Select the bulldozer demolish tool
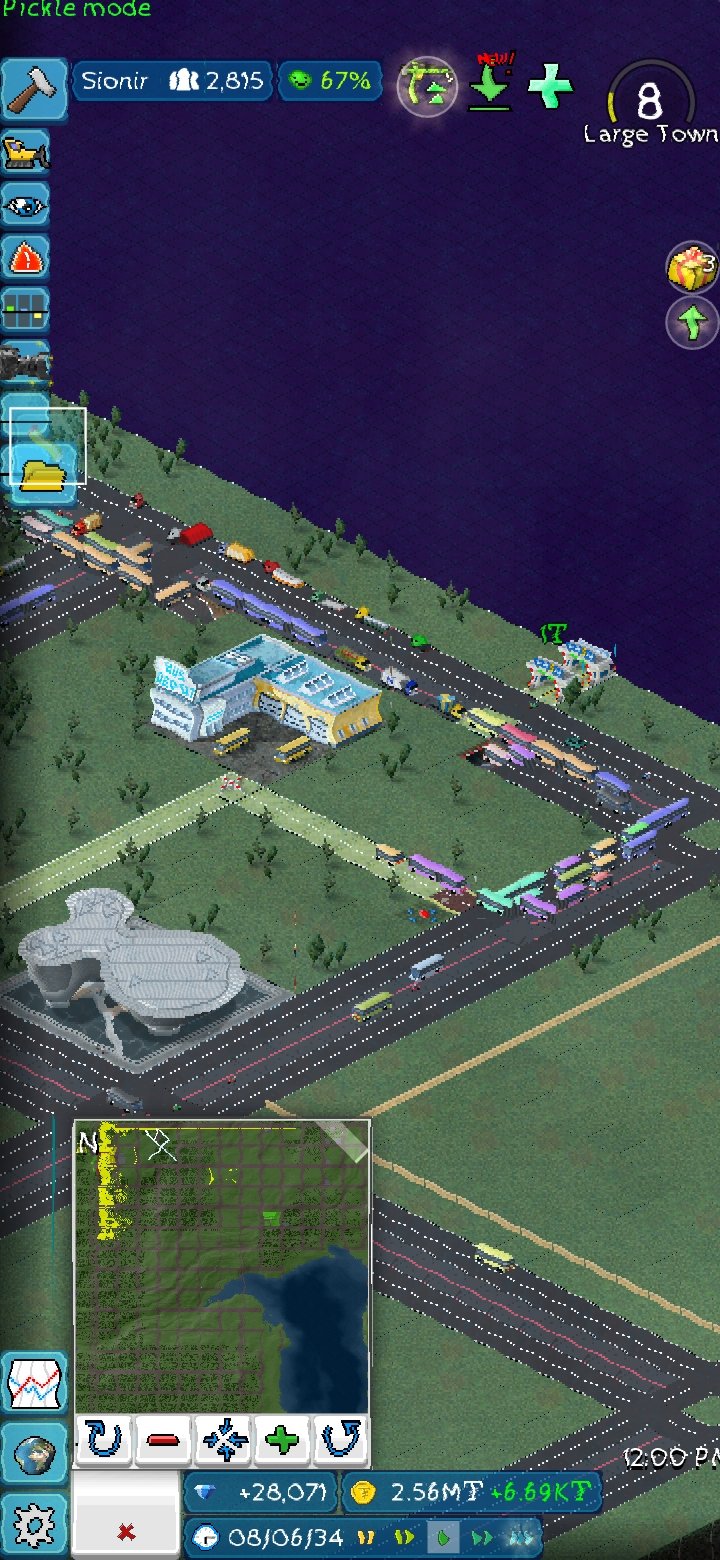 (x=26, y=152)
